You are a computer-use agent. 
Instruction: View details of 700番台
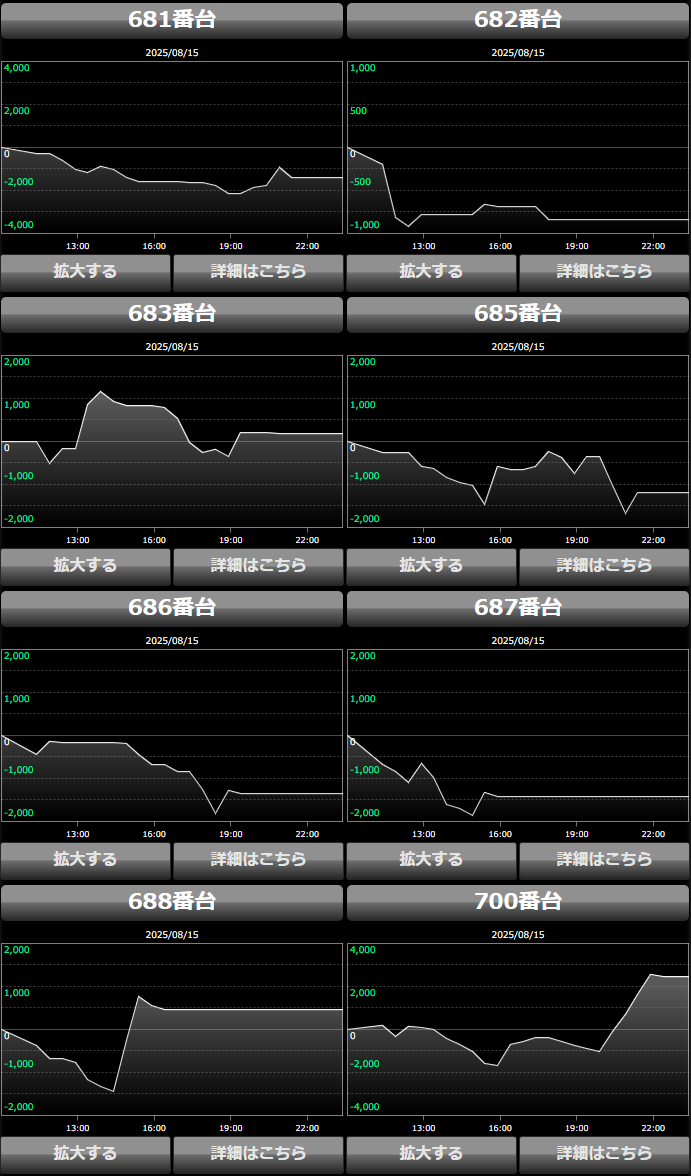(604, 1153)
